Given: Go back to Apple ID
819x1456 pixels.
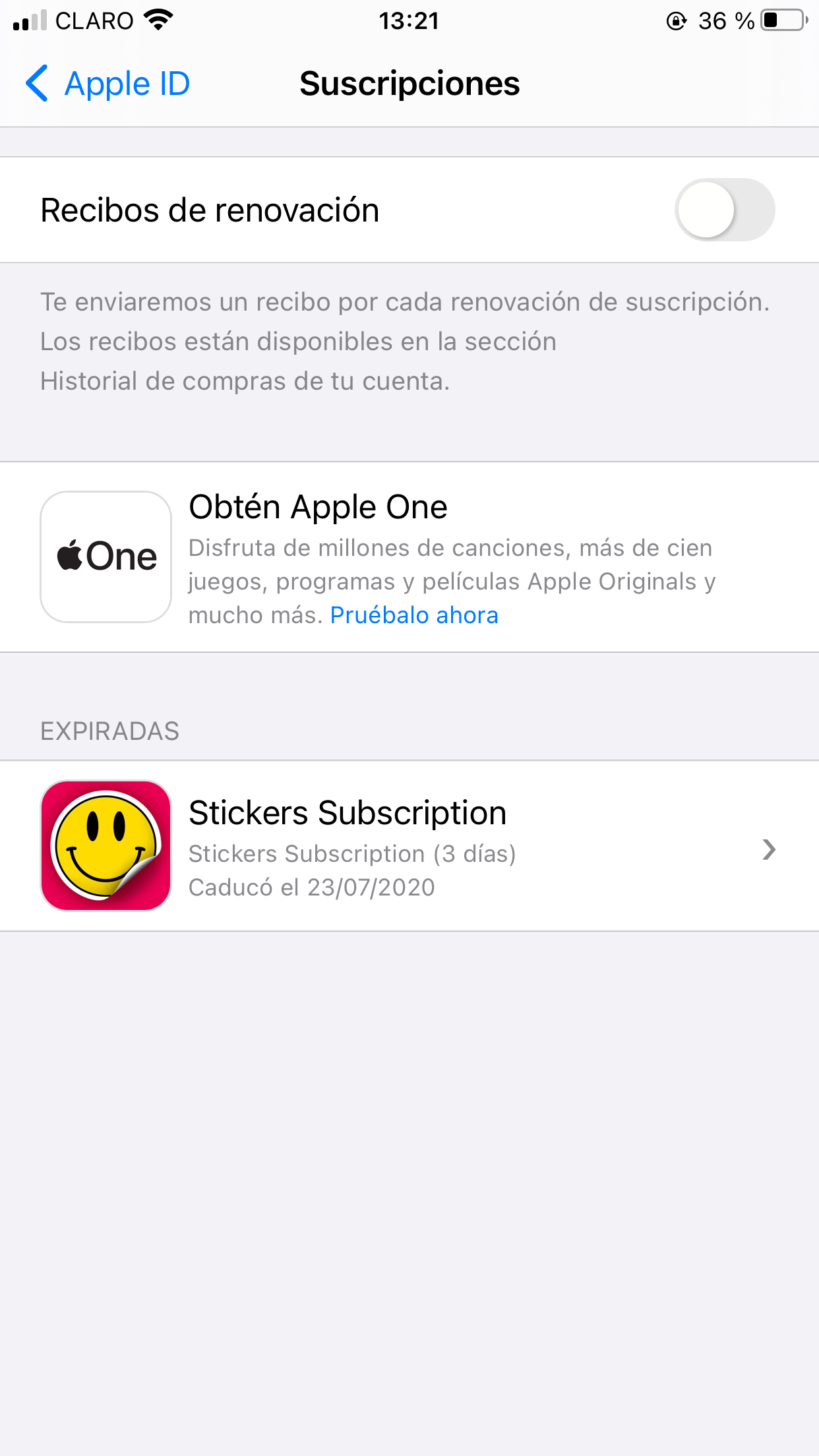Looking at the screenshot, I should [x=108, y=84].
